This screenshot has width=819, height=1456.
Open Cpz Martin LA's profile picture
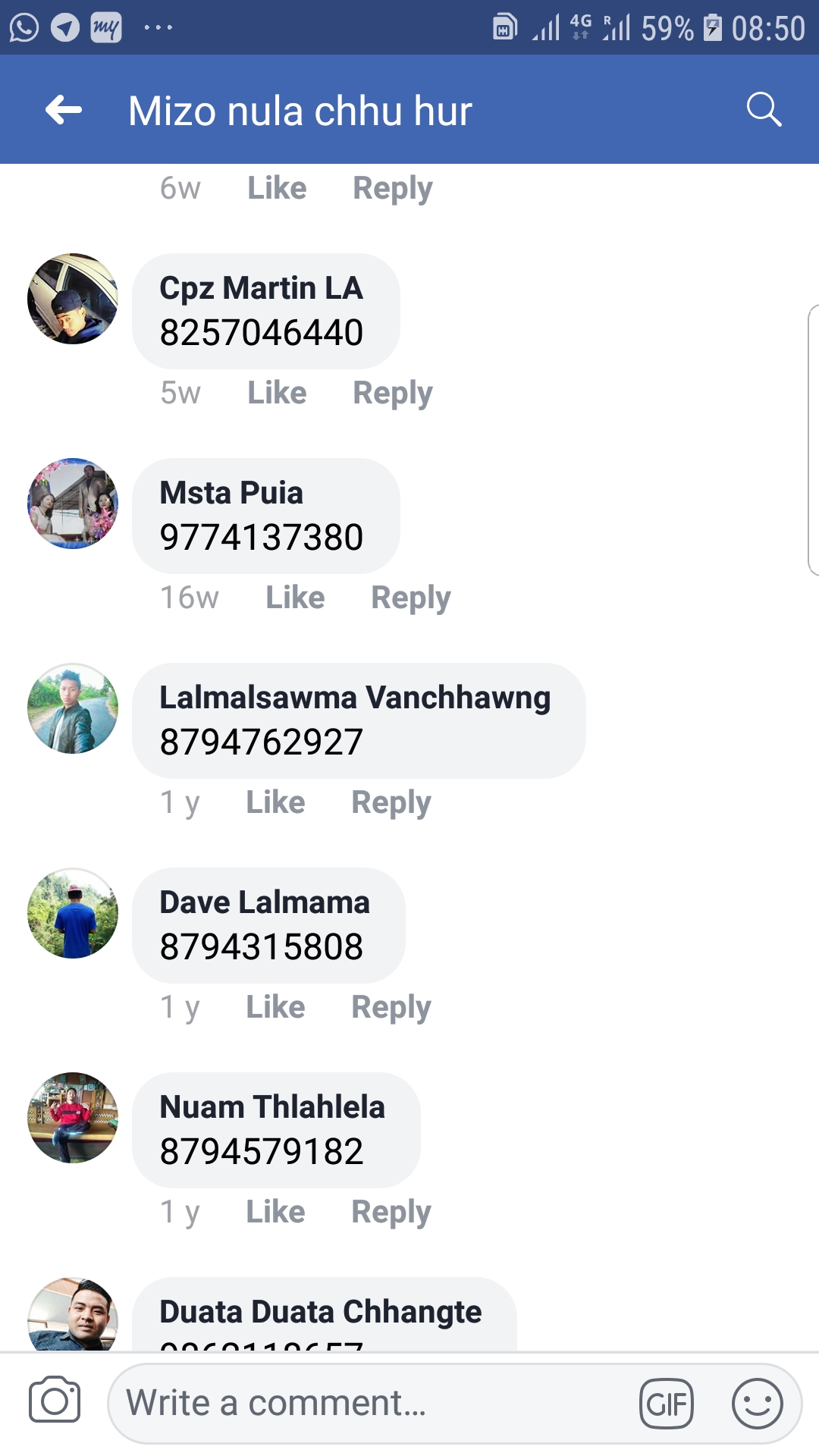73,299
